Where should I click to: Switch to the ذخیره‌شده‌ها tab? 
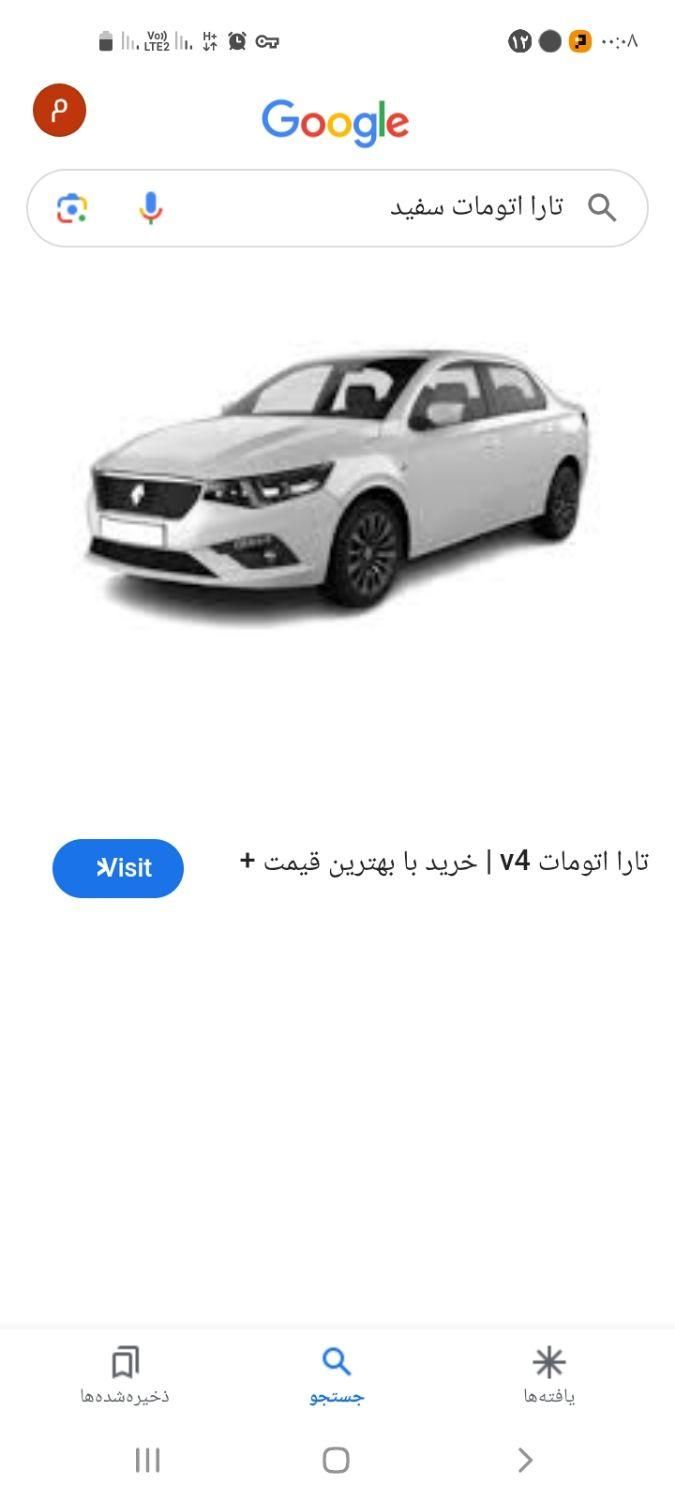coord(125,1375)
